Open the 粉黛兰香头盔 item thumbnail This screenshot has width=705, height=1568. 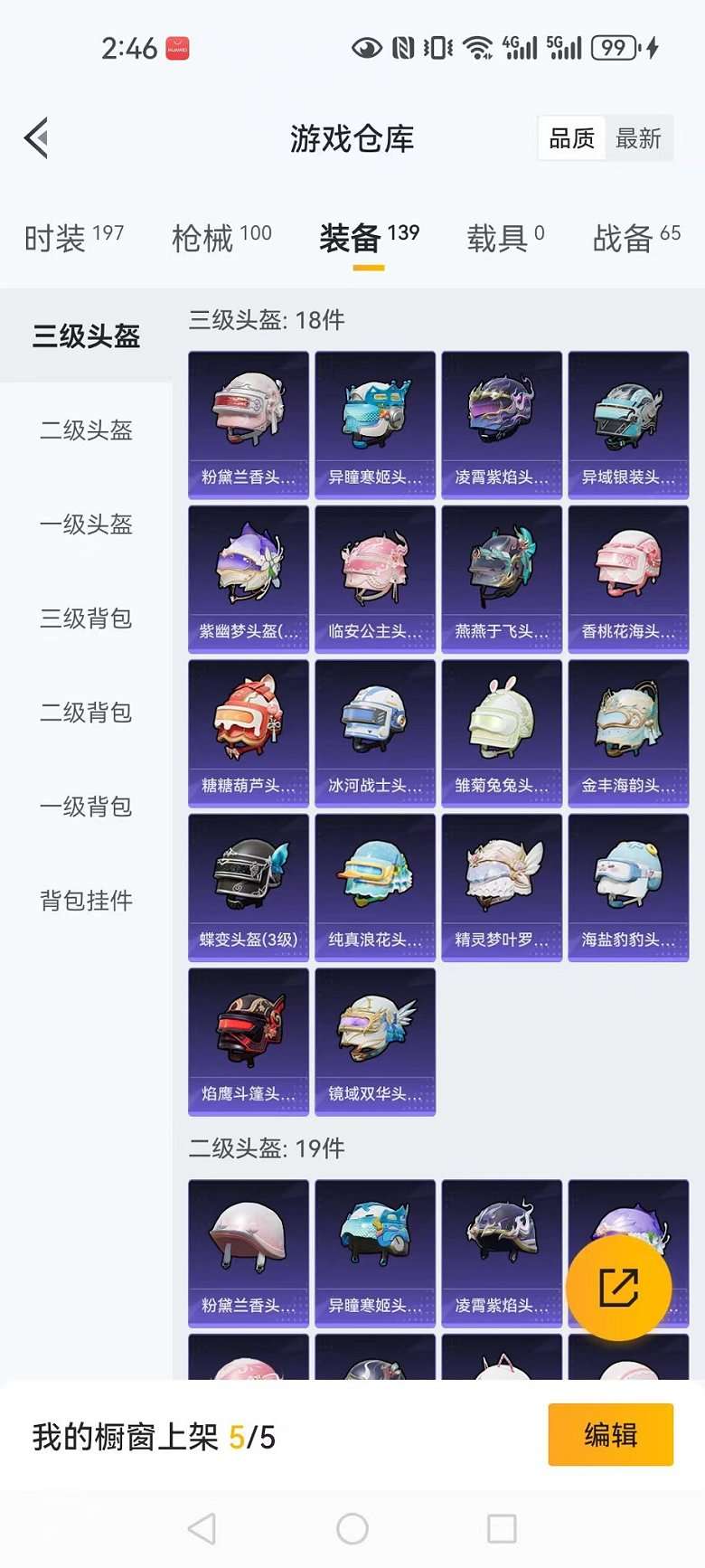[248, 410]
